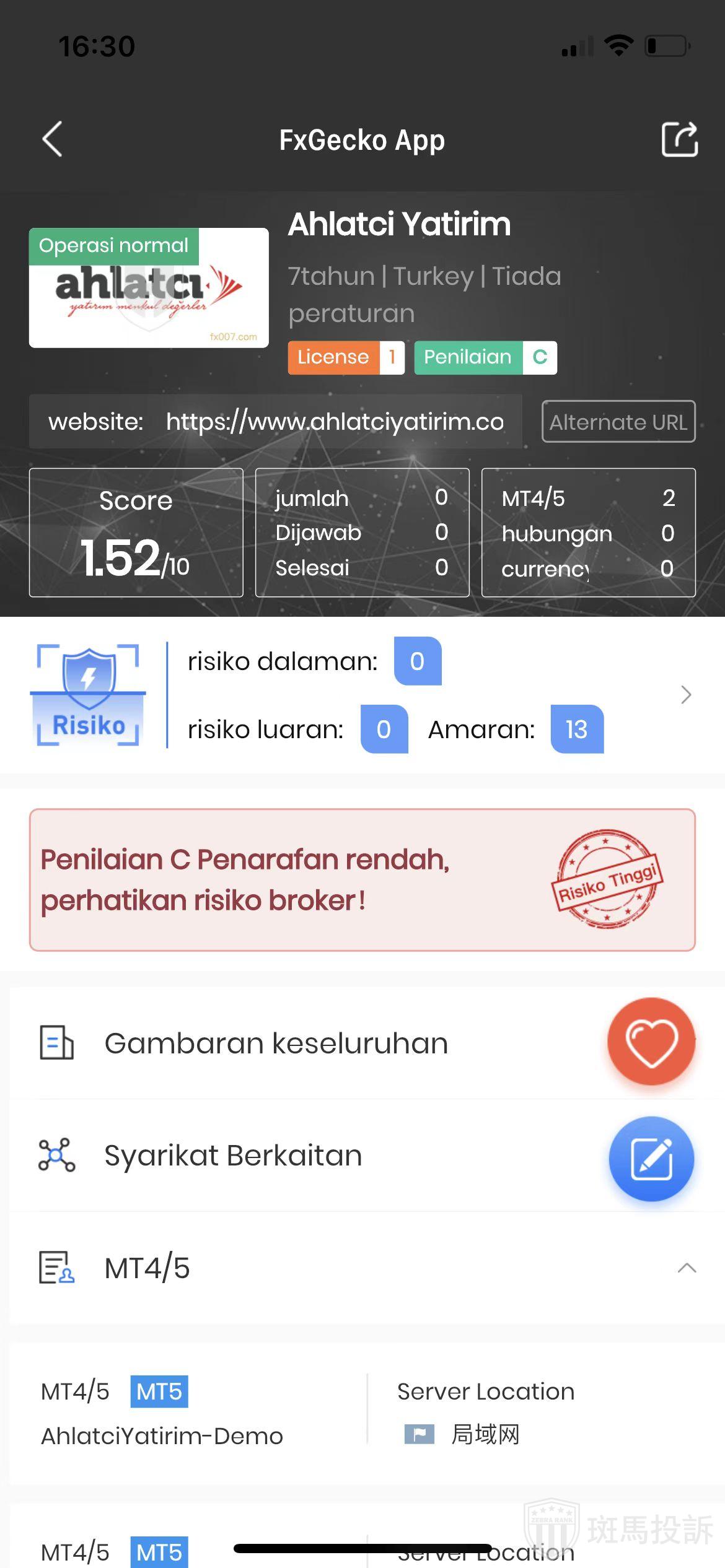The width and height of the screenshot is (725, 1568).
Task: Collapse the MT4/5 section
Action: point(687,1268)
